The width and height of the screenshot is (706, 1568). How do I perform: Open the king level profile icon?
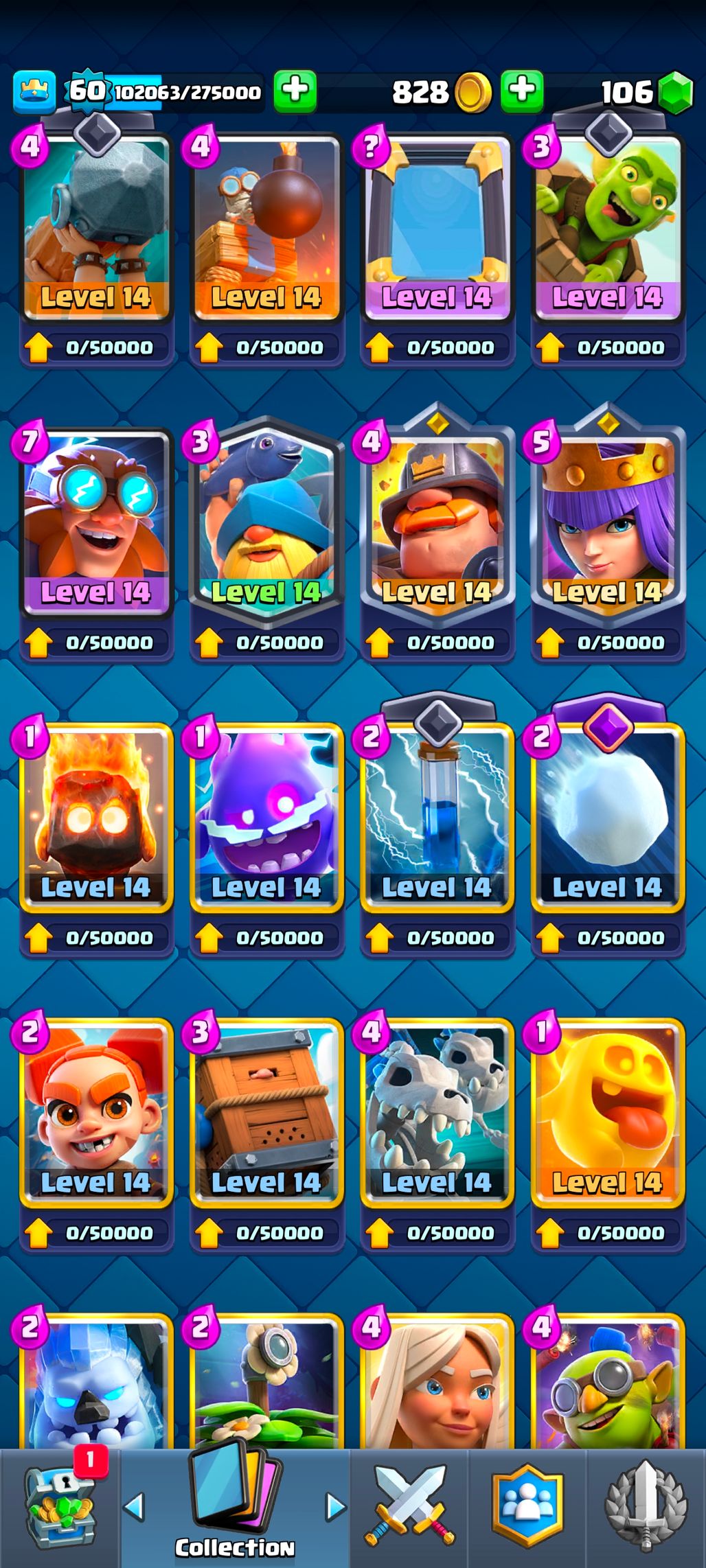pos(34,91)
